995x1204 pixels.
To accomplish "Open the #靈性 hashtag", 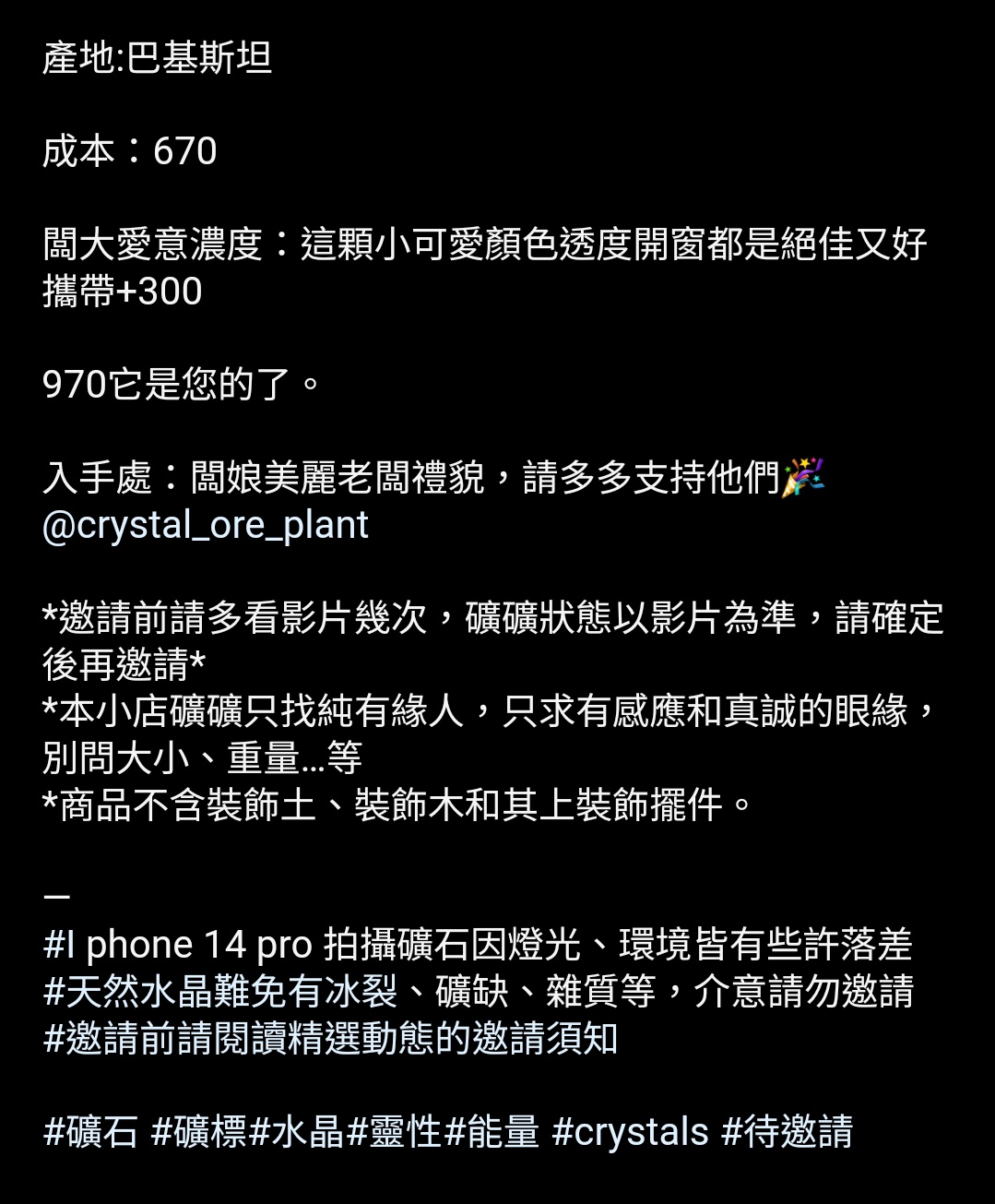I will [x=395, y=1132].
